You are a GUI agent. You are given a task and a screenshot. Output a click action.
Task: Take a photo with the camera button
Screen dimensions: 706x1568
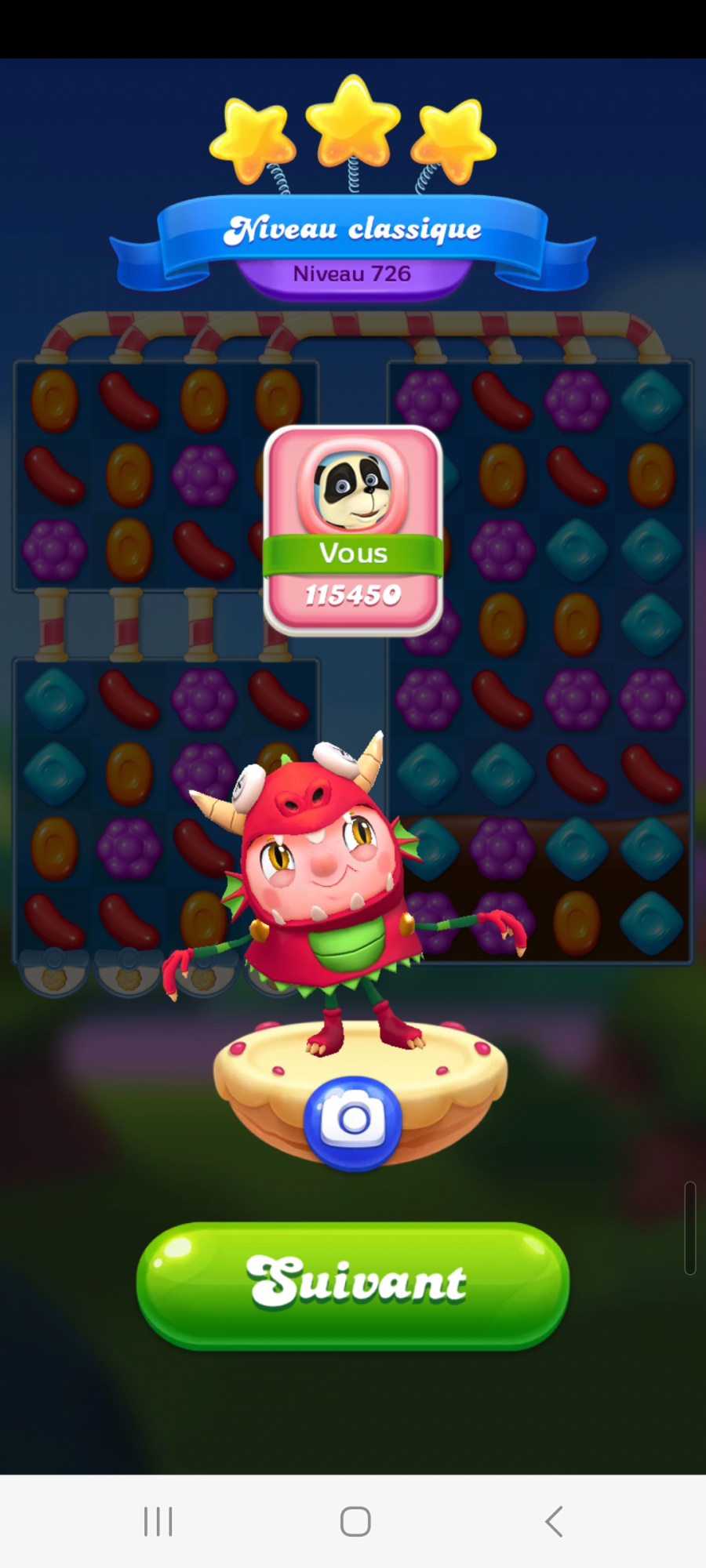[353, 1121]
